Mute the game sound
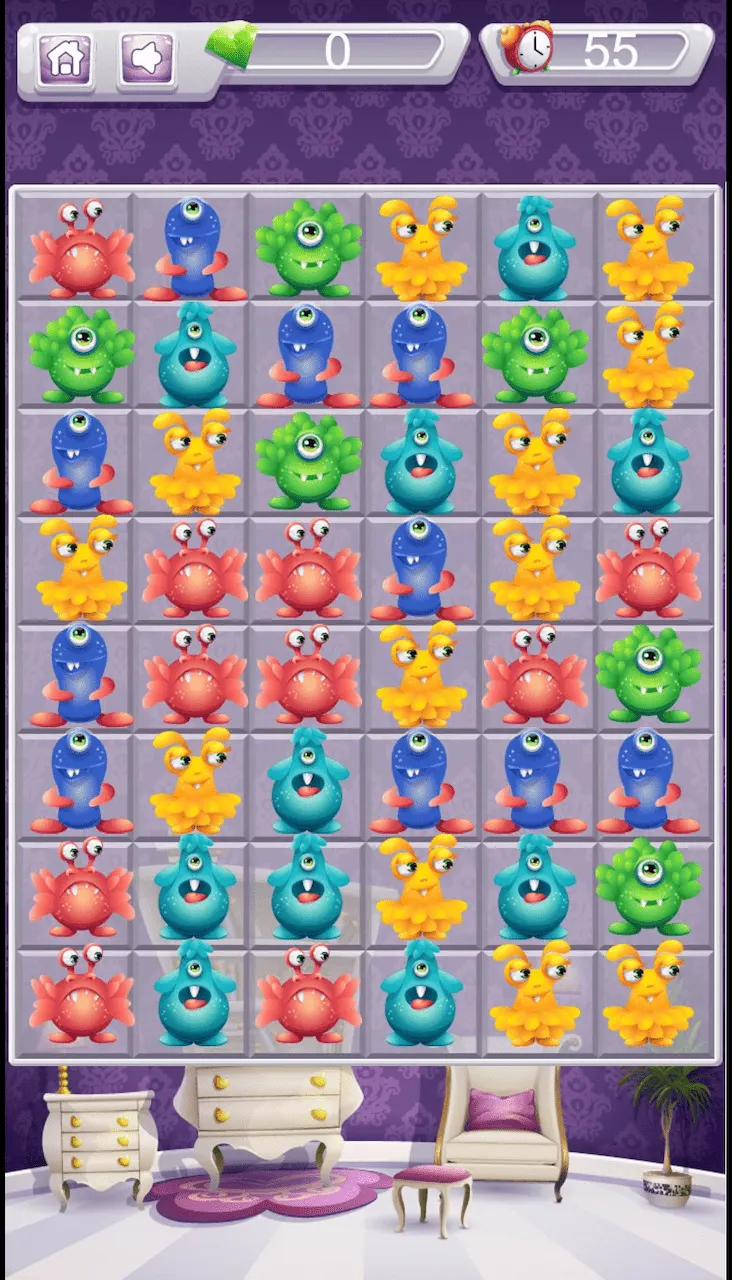Image resolution: width=732 pixels, height=1280 pixels. (x=147, y=58)
